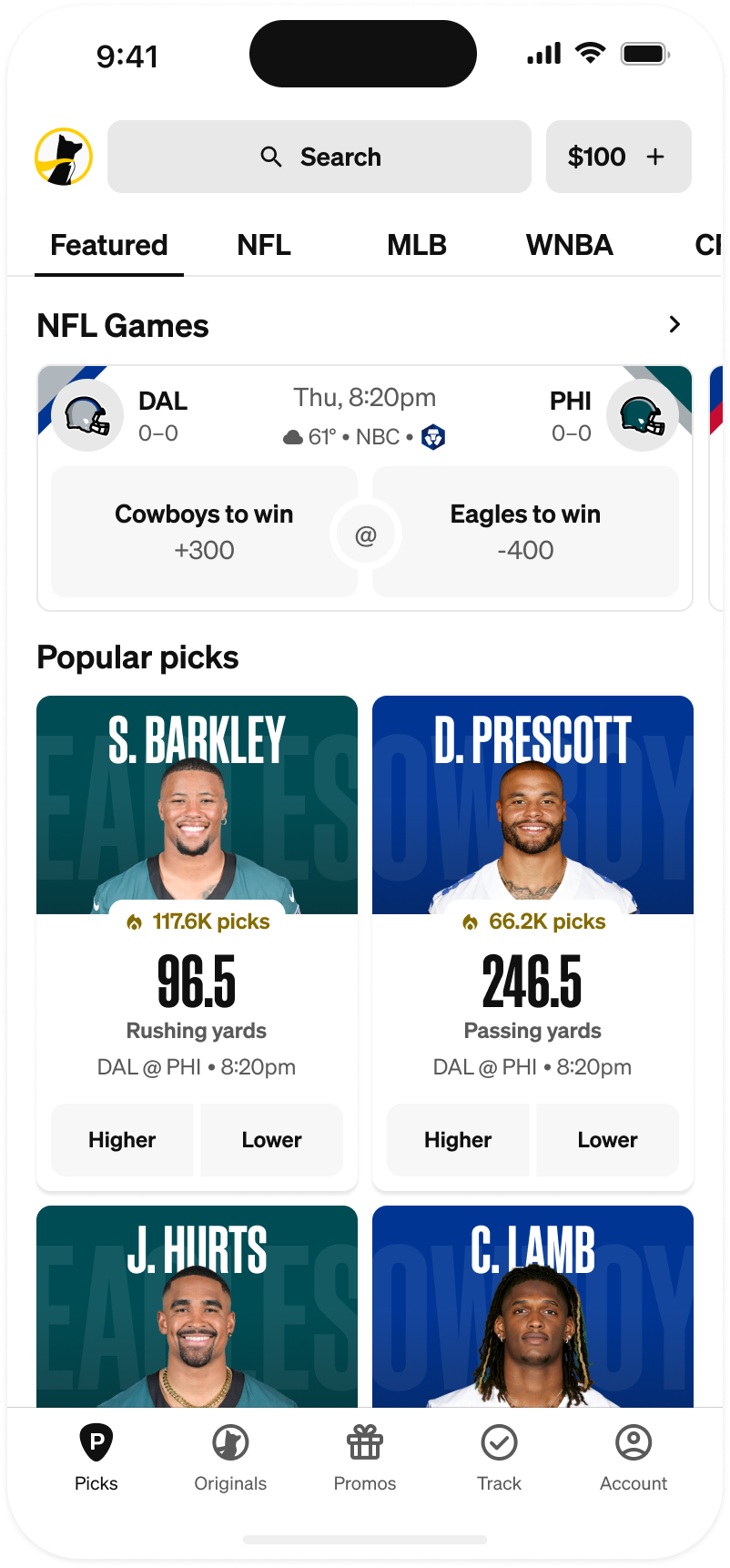
Task: Click the search magnifier icon
Action: tap(271, 156)
